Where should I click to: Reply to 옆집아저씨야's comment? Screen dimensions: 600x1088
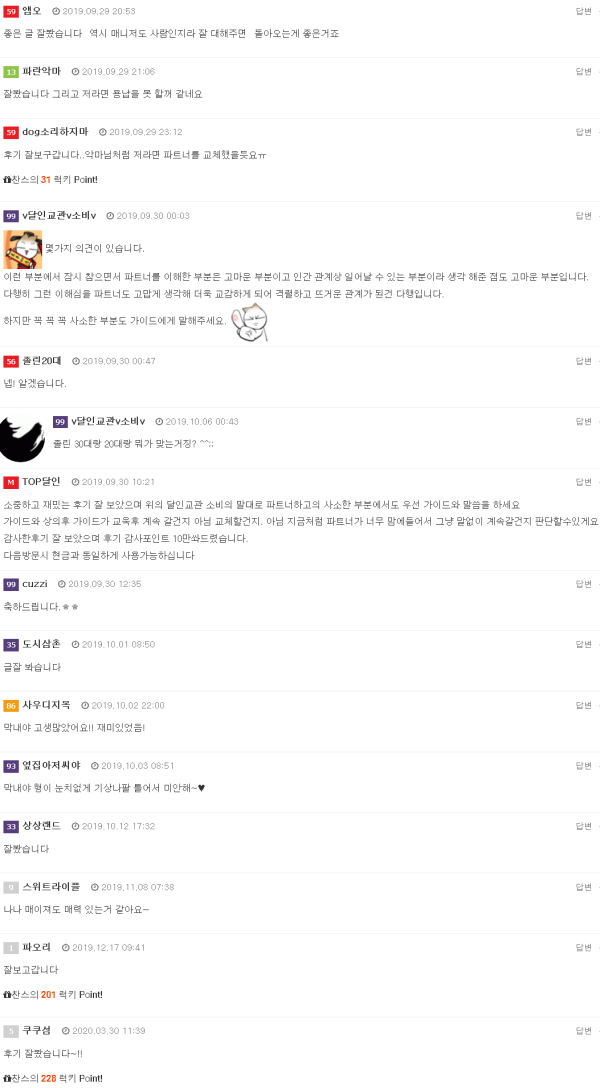tap(583, 766)
